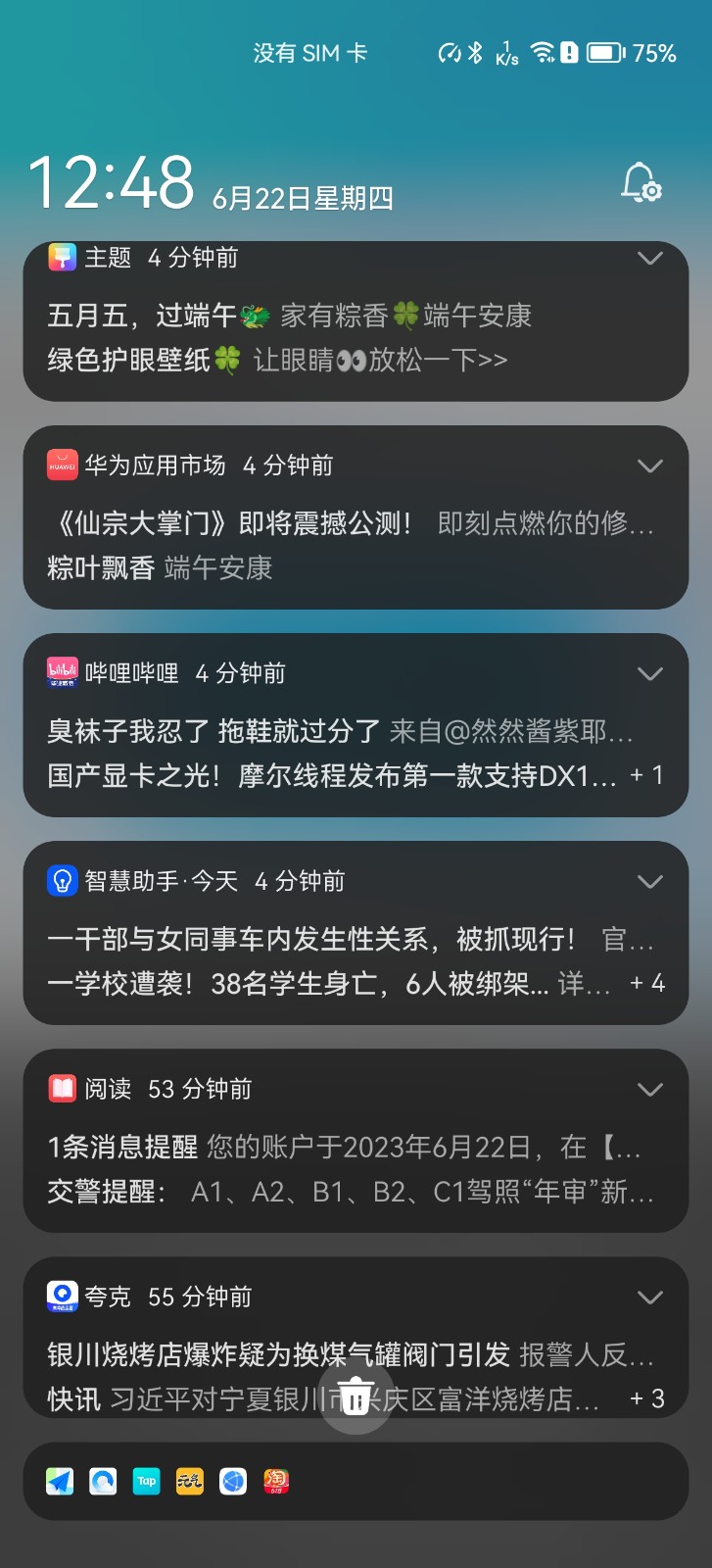This screenshot has width=712, height=1568.
Task: Clear all notifications with trash button
Action: coord(356,1400)
